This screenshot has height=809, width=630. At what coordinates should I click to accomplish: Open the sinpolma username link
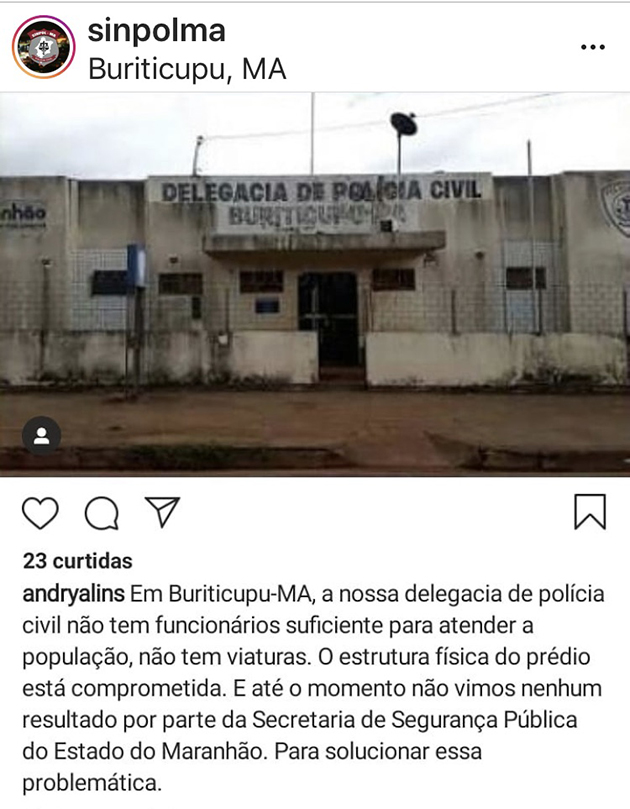point(157,31)
